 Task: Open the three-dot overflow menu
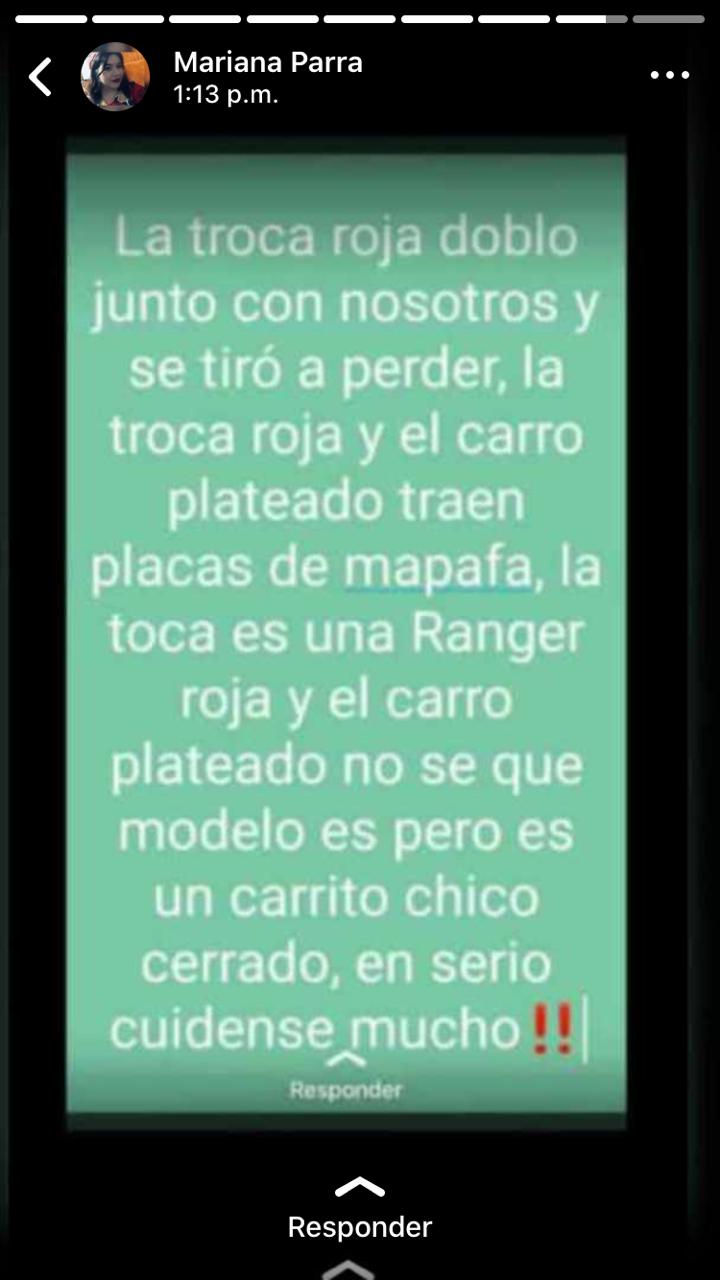[x=669, y=76]
